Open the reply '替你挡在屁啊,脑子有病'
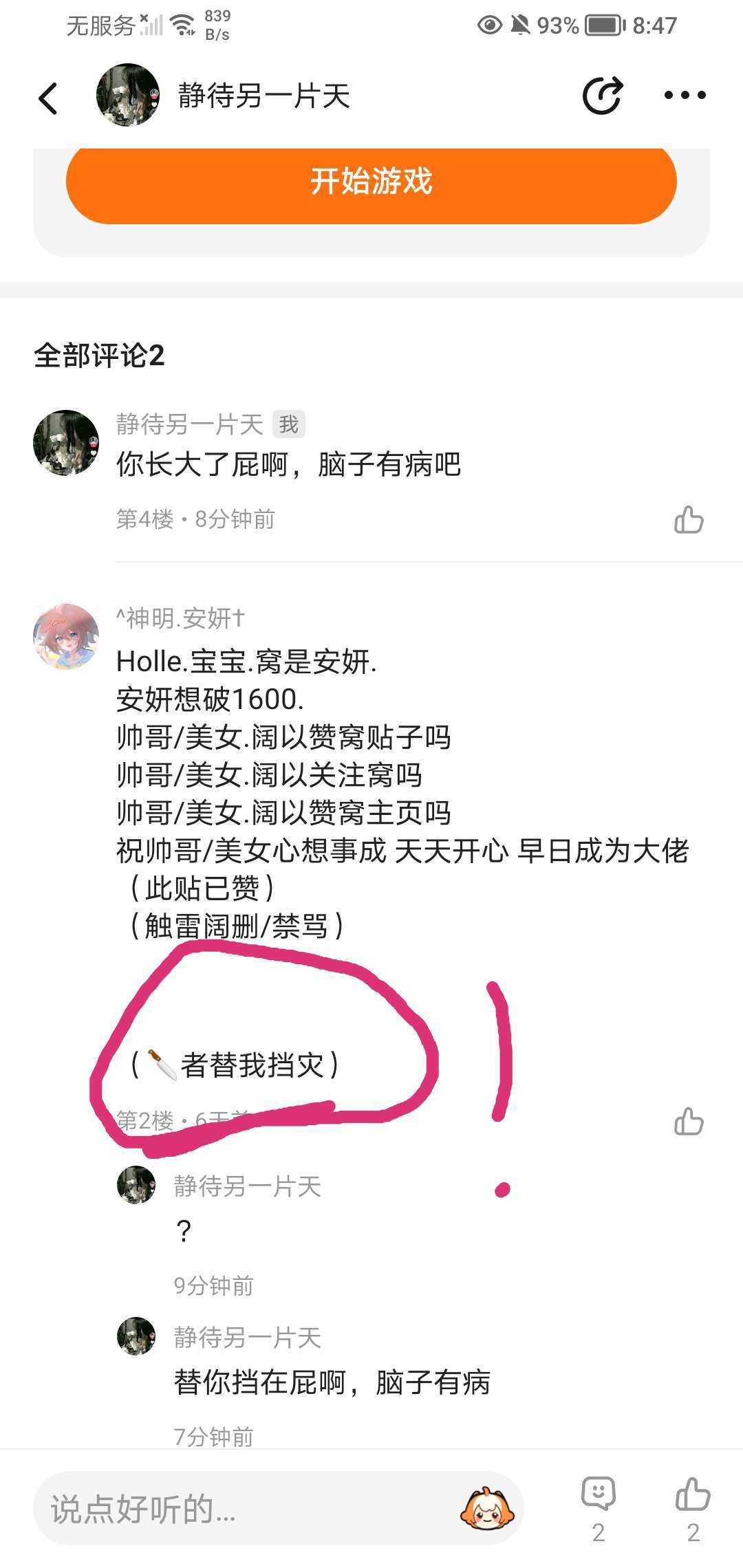 332,1382
